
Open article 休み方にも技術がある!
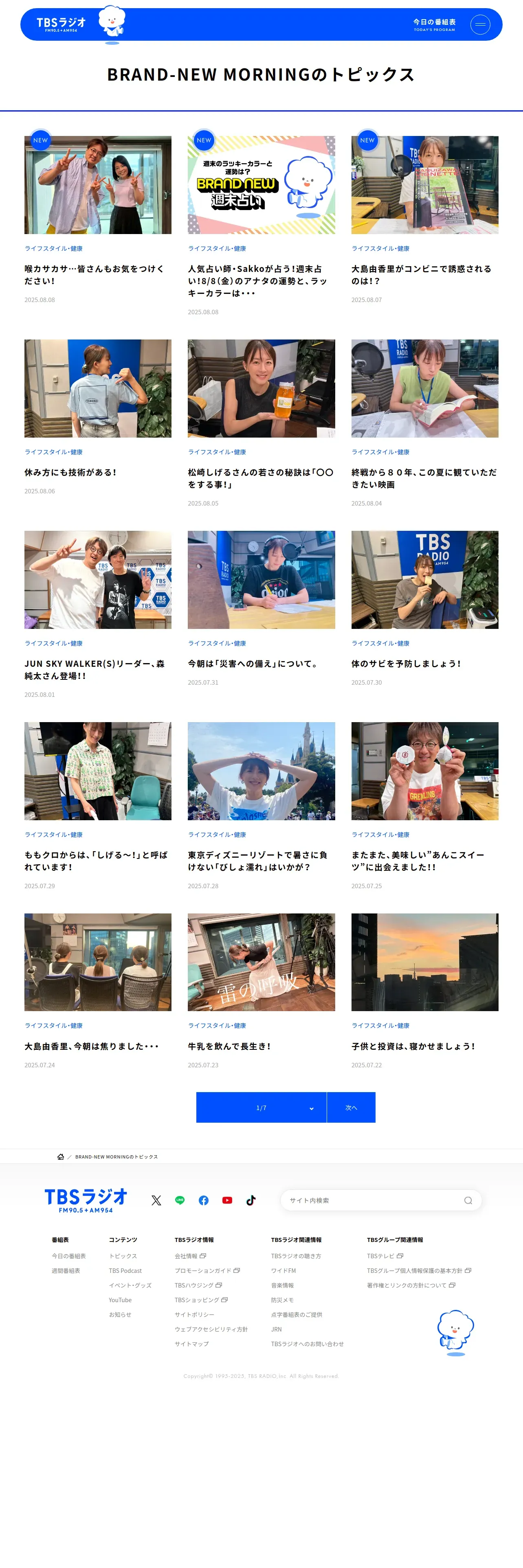pos(70,472)
